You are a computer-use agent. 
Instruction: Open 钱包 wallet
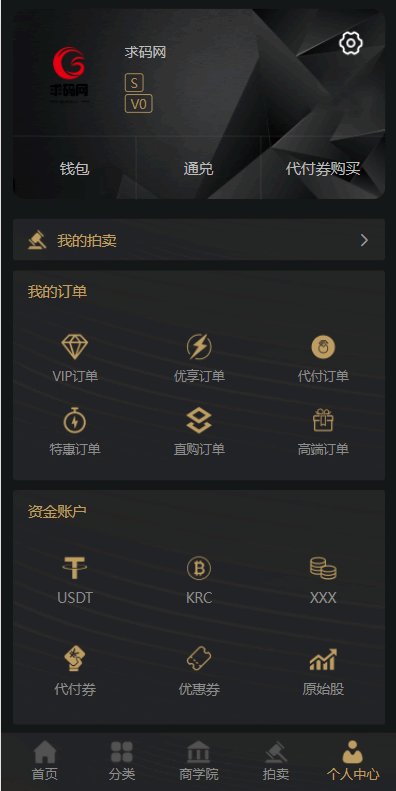[75, 168]
